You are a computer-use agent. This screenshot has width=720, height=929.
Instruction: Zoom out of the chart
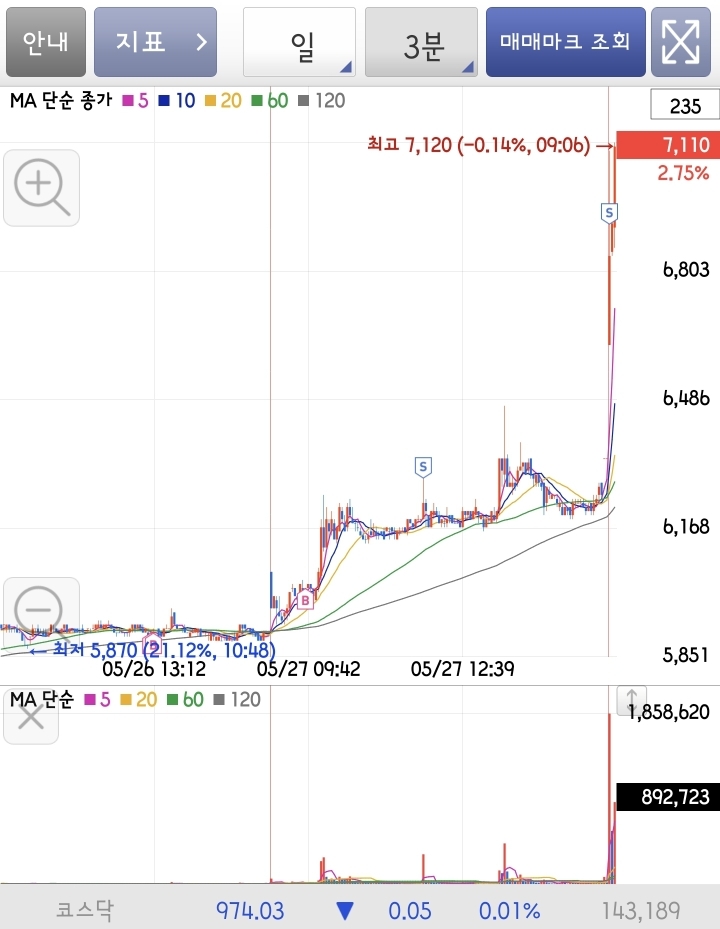(41, 612)
